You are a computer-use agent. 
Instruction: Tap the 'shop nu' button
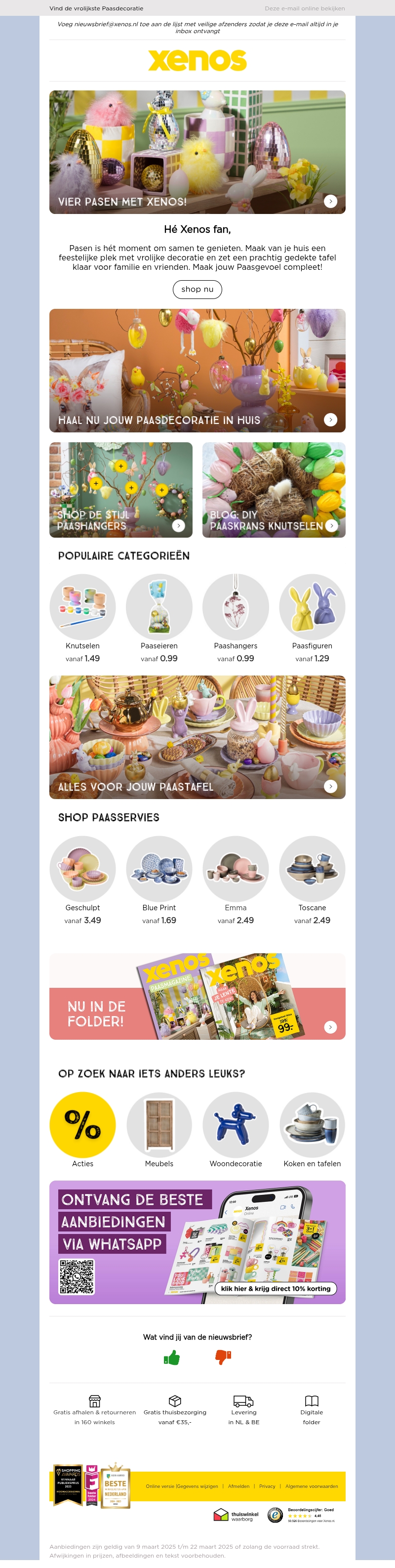pyautogui.click(x=197, y=289)
